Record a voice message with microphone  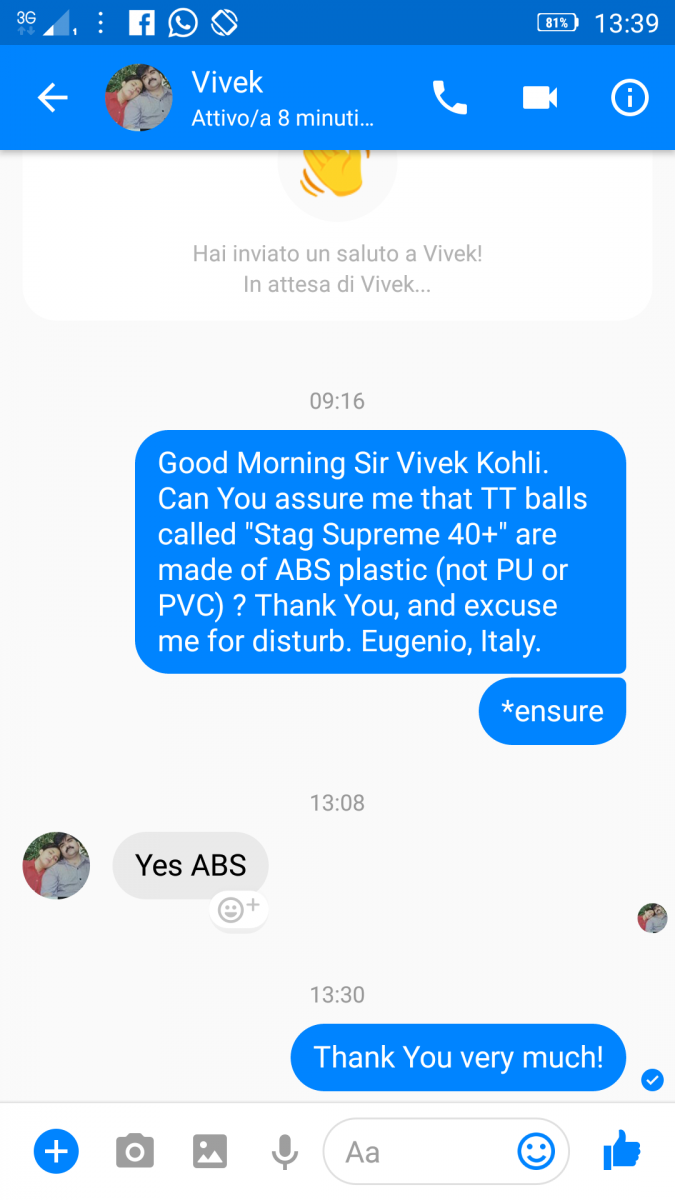285,1152
